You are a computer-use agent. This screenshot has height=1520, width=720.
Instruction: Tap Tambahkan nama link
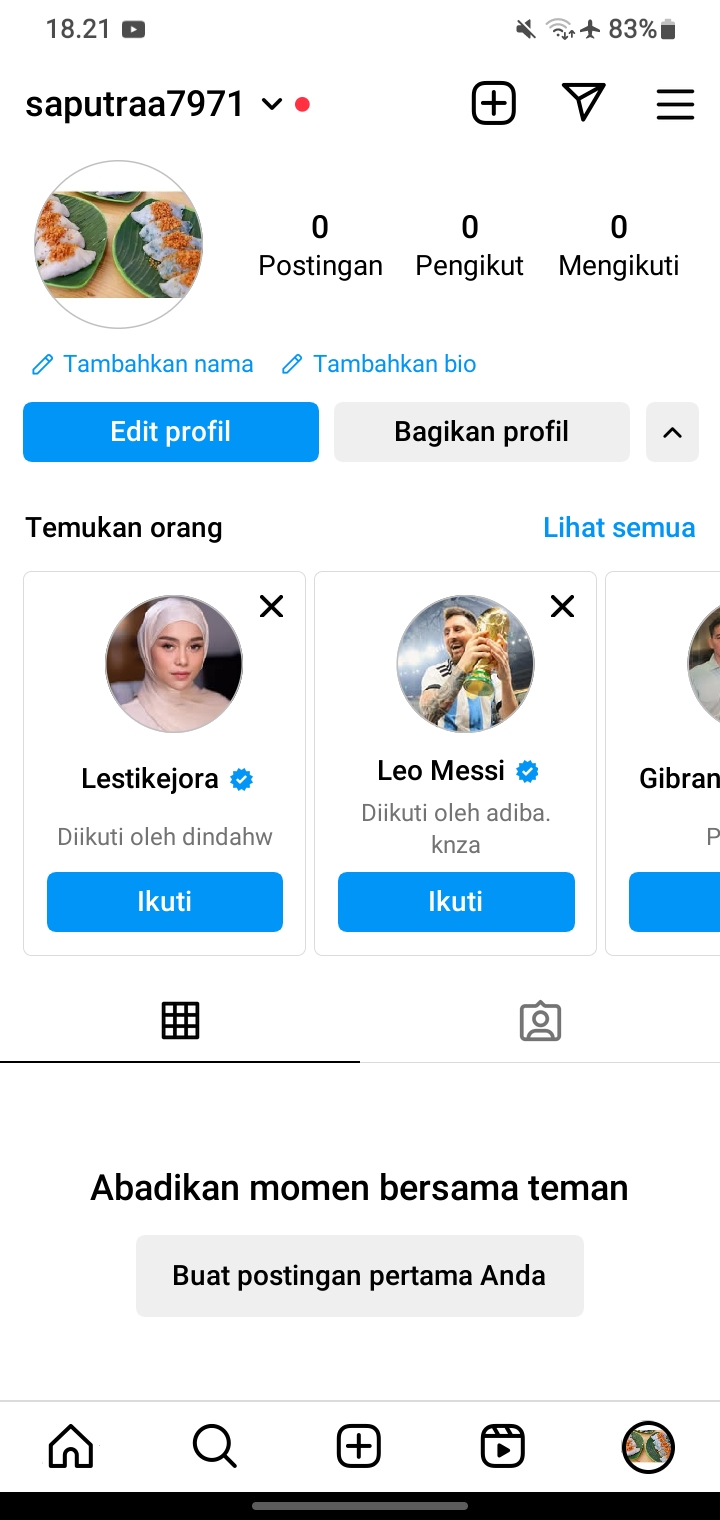pos(143,364)
